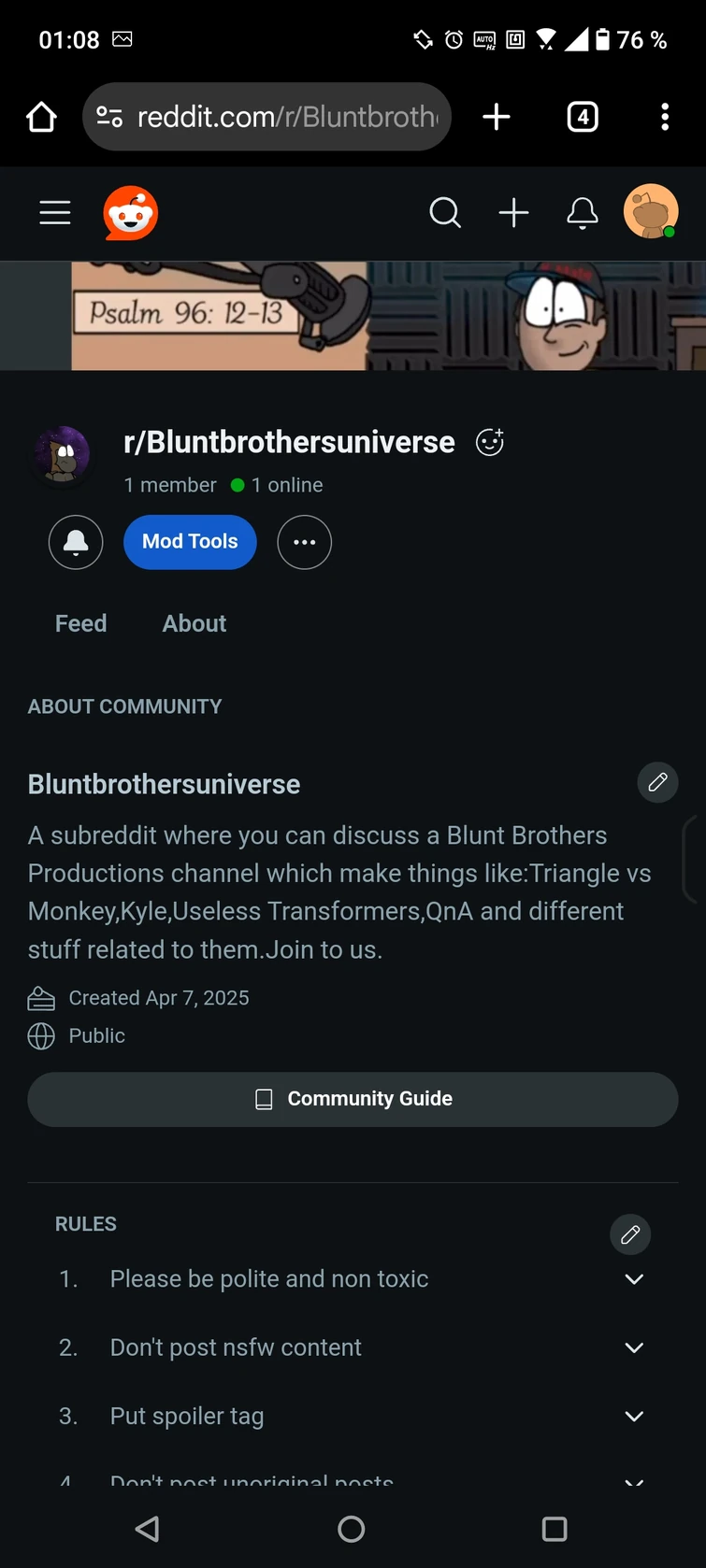Tap your profile avatar with online indicator
Image resolution: width=706 pixels, height=1568 pixels.
pos(651,212)
